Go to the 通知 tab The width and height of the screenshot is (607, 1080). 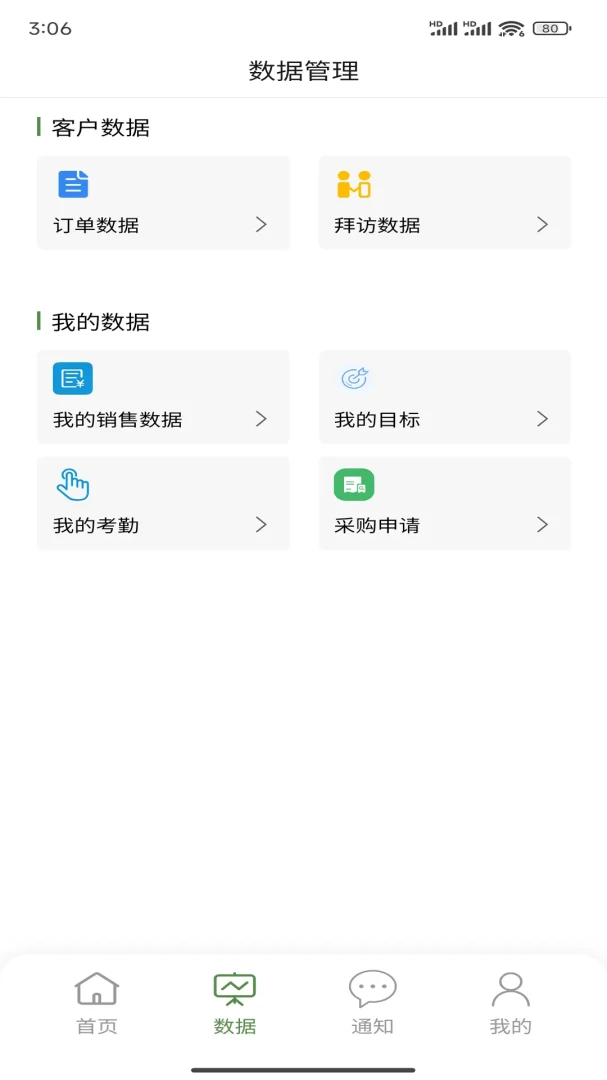pos(372,1003)
